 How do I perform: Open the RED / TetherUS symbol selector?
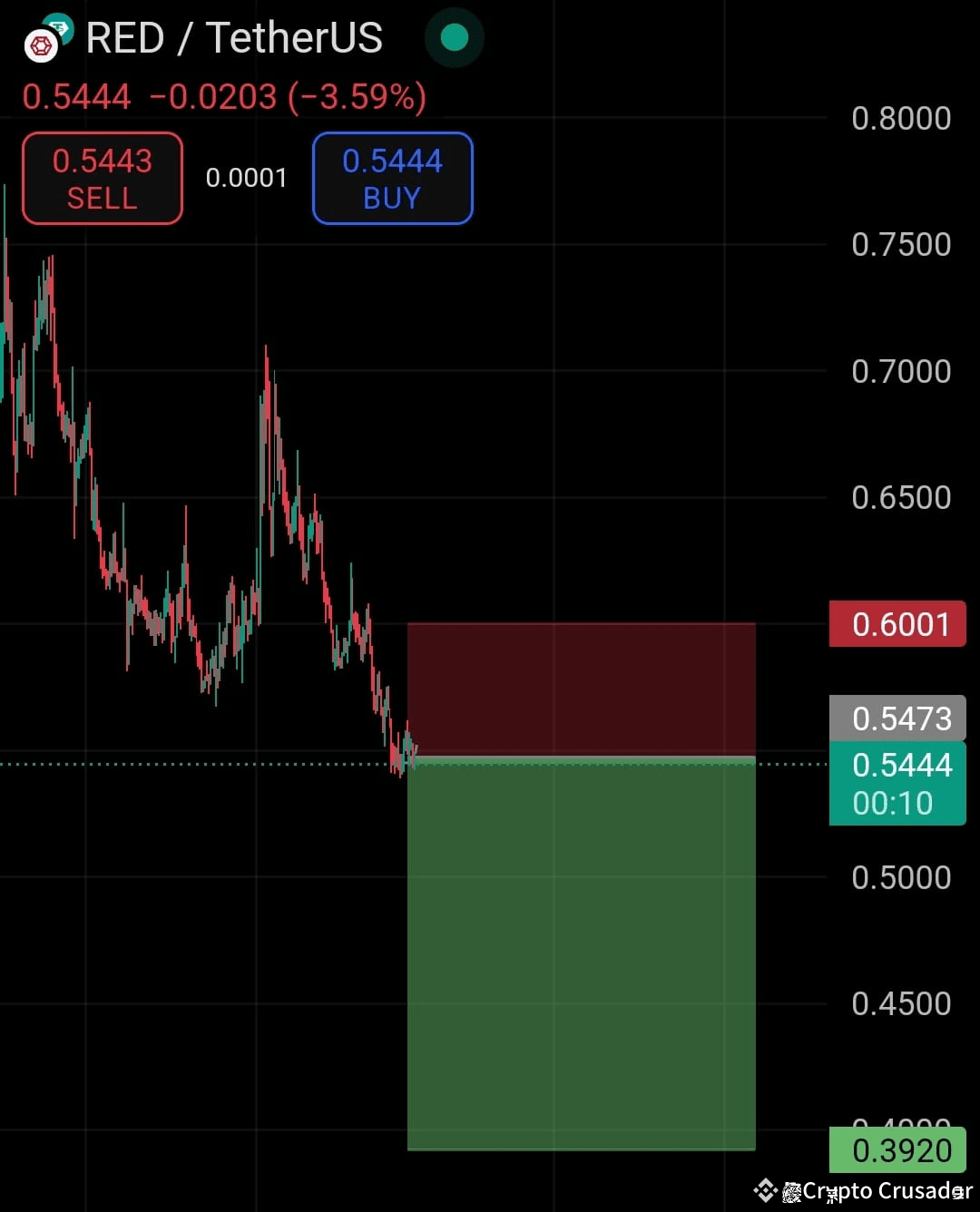coord(232,38)
